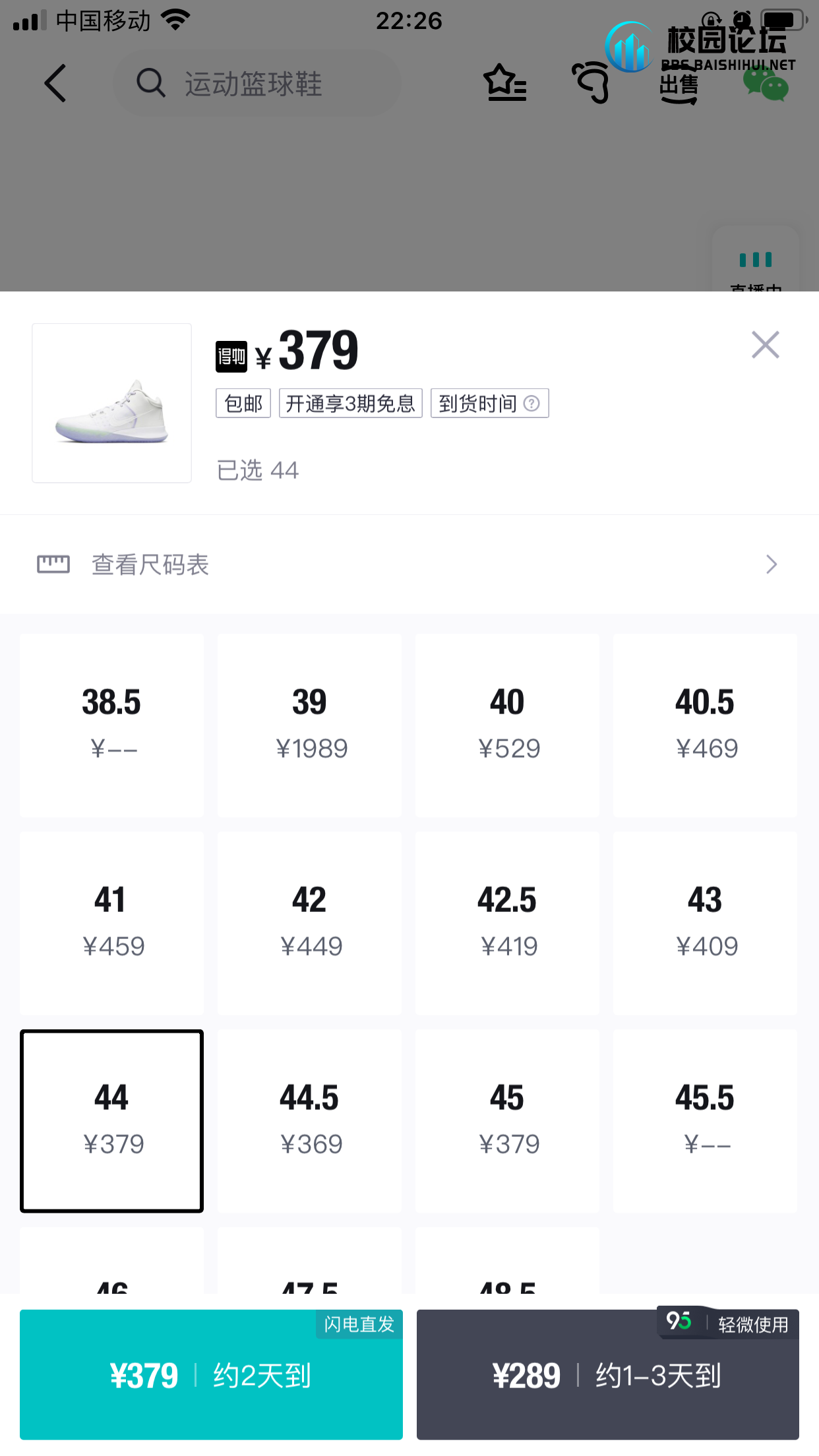Click the ¥379 约2天到 buy button

point(211,1376)
